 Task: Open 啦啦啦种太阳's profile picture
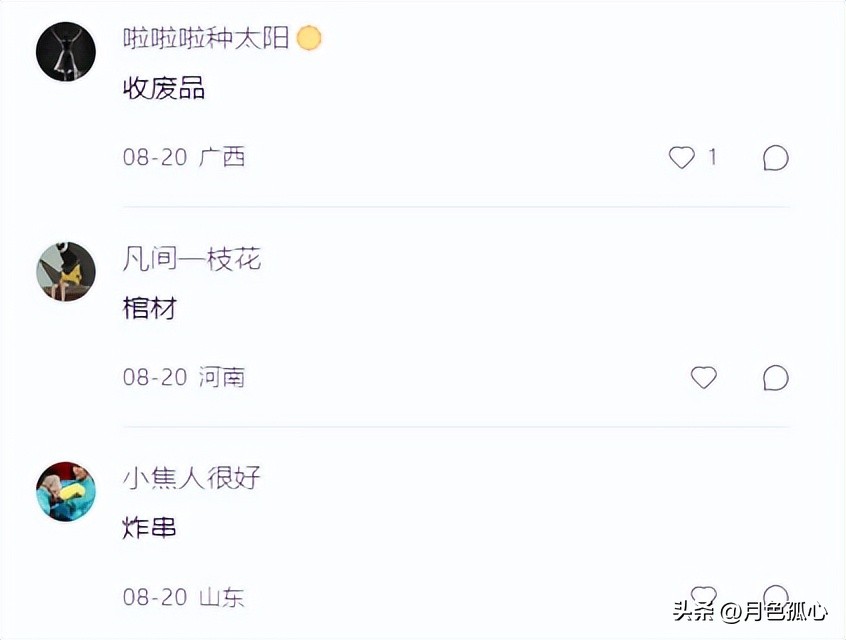[x=66, y=50]
